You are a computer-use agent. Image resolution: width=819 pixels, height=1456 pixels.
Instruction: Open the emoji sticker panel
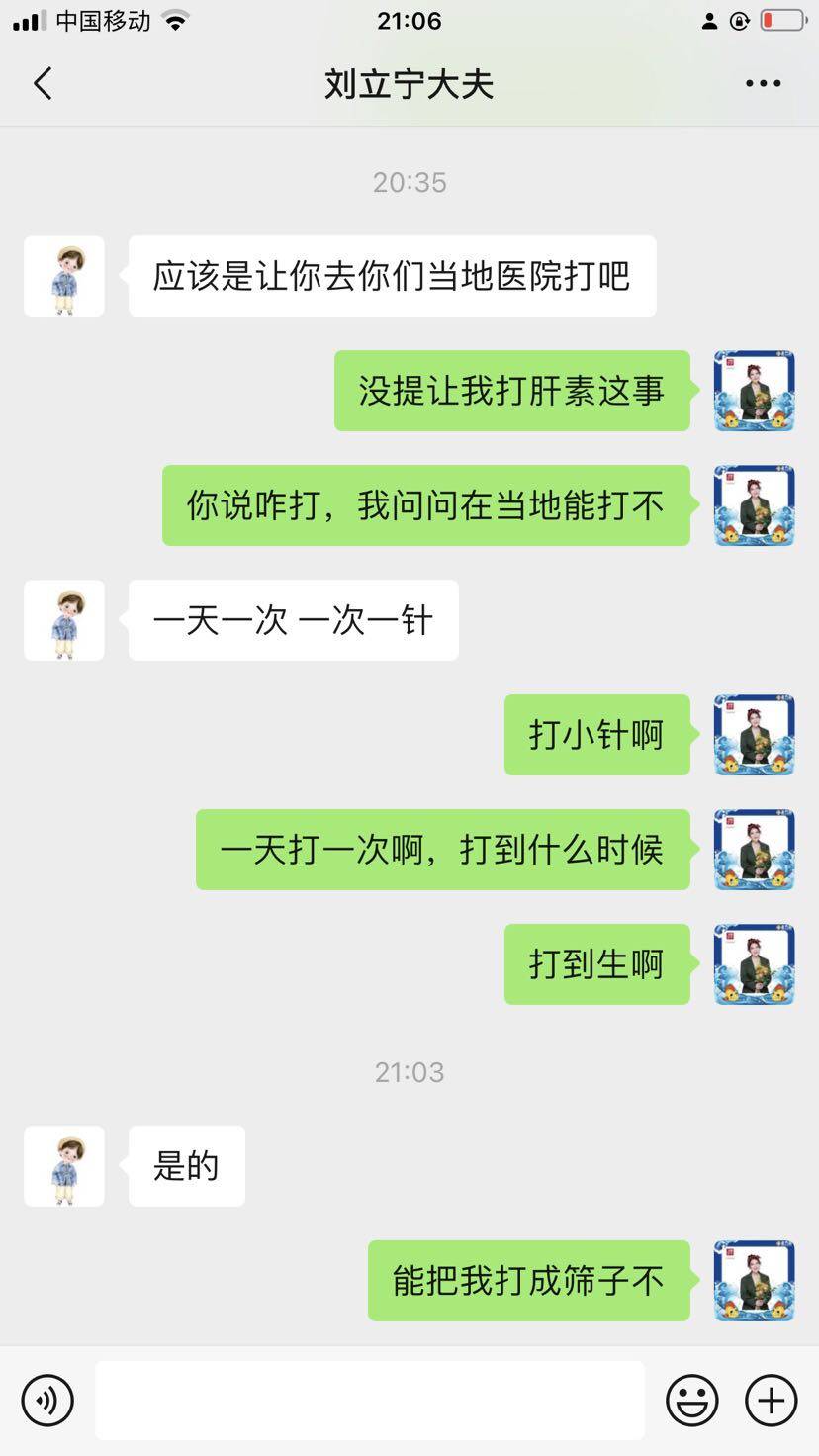(691, 1400)
